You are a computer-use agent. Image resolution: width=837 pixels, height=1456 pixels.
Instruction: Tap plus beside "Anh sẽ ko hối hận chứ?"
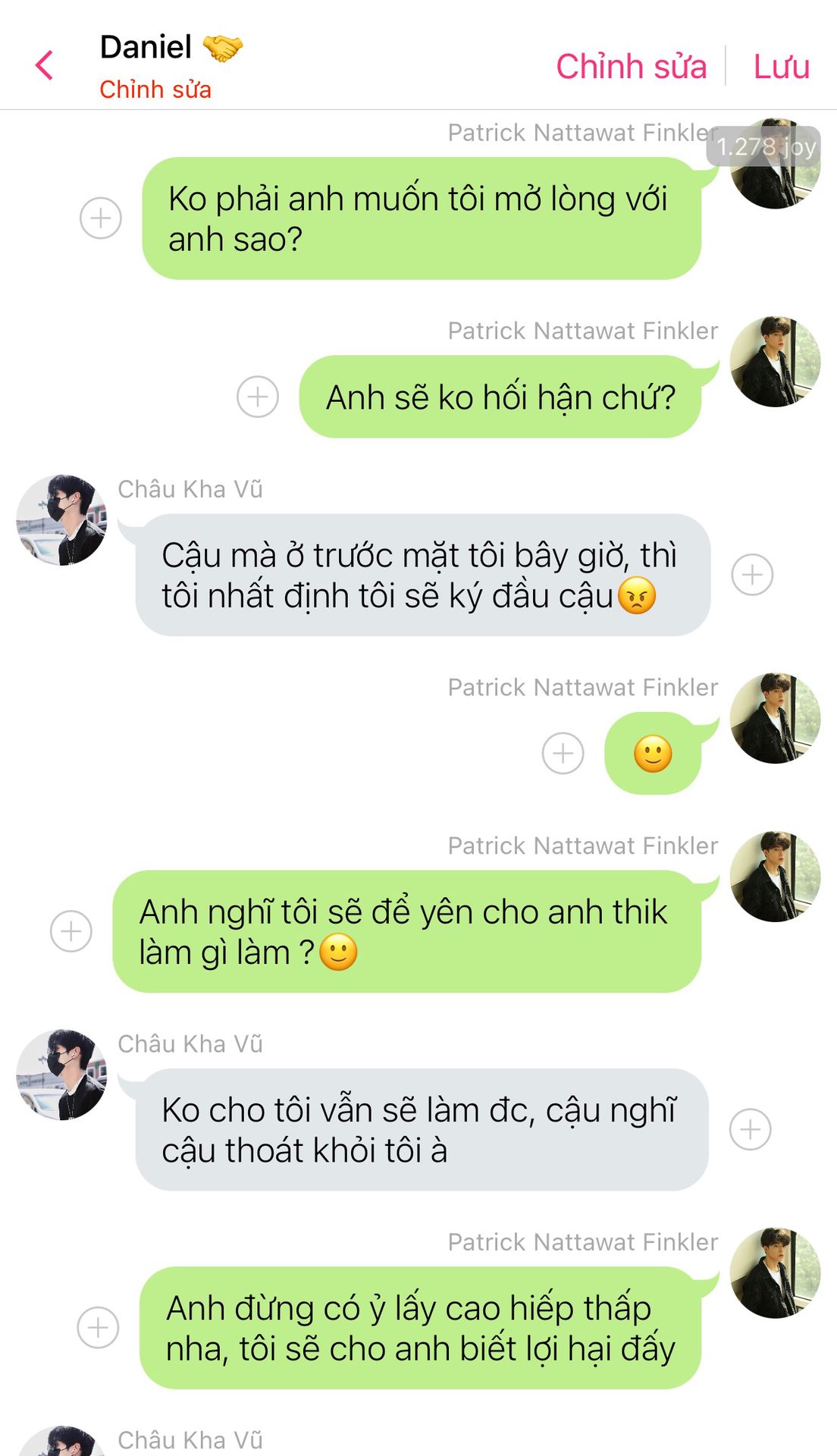258,397
